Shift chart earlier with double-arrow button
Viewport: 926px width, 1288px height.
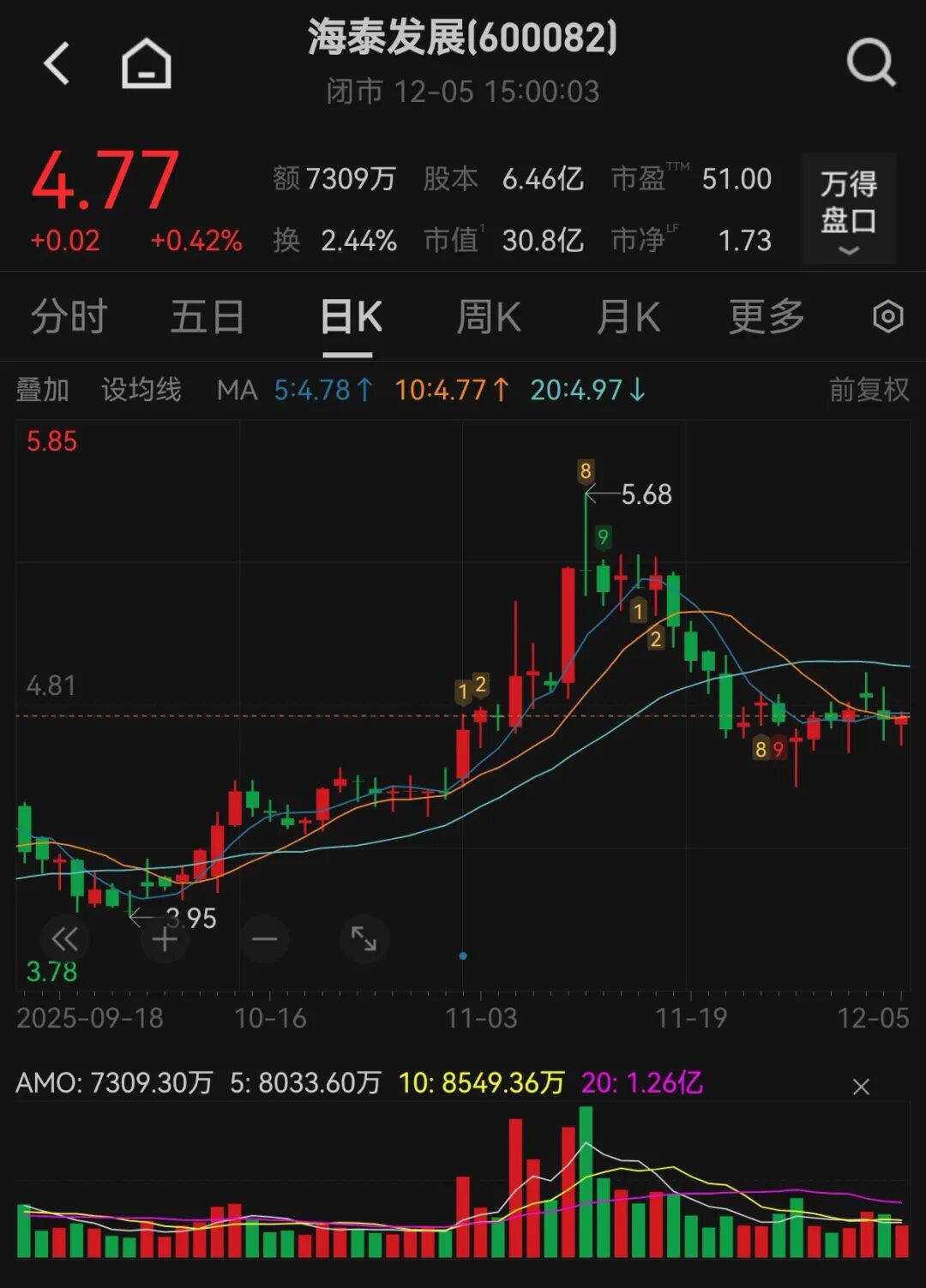(65, 939)
